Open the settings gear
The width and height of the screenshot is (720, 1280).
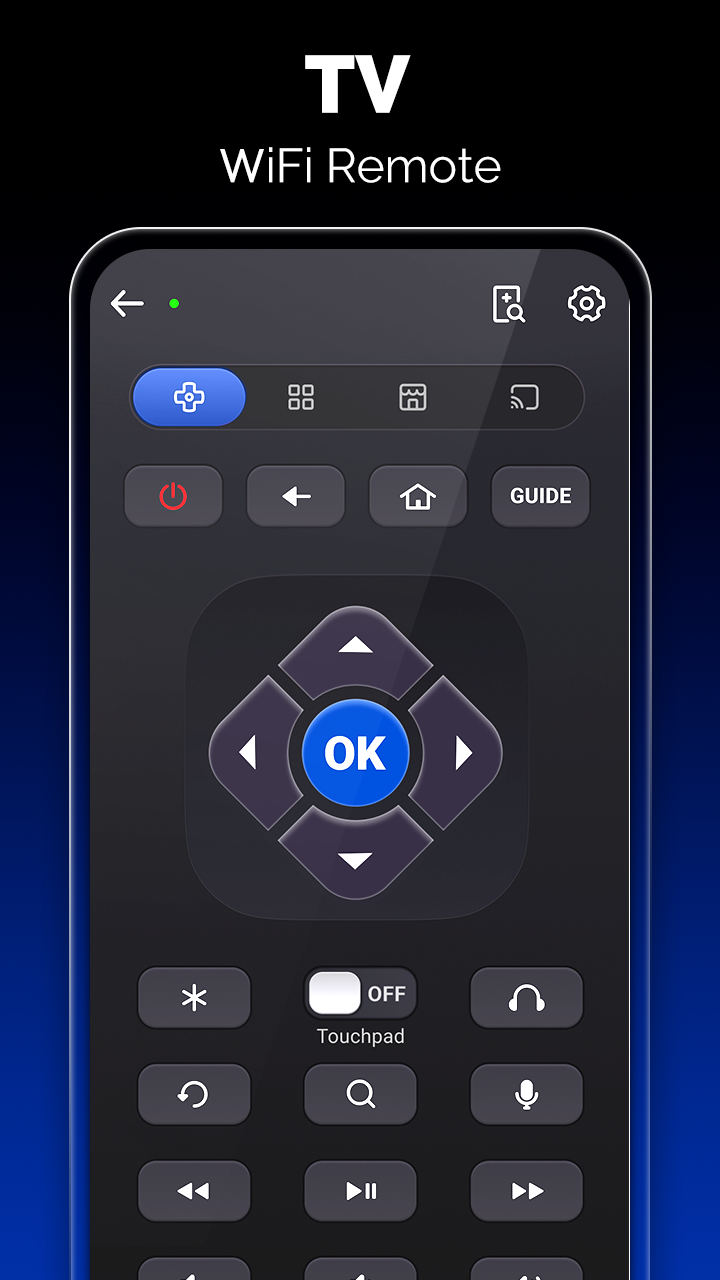586,303
